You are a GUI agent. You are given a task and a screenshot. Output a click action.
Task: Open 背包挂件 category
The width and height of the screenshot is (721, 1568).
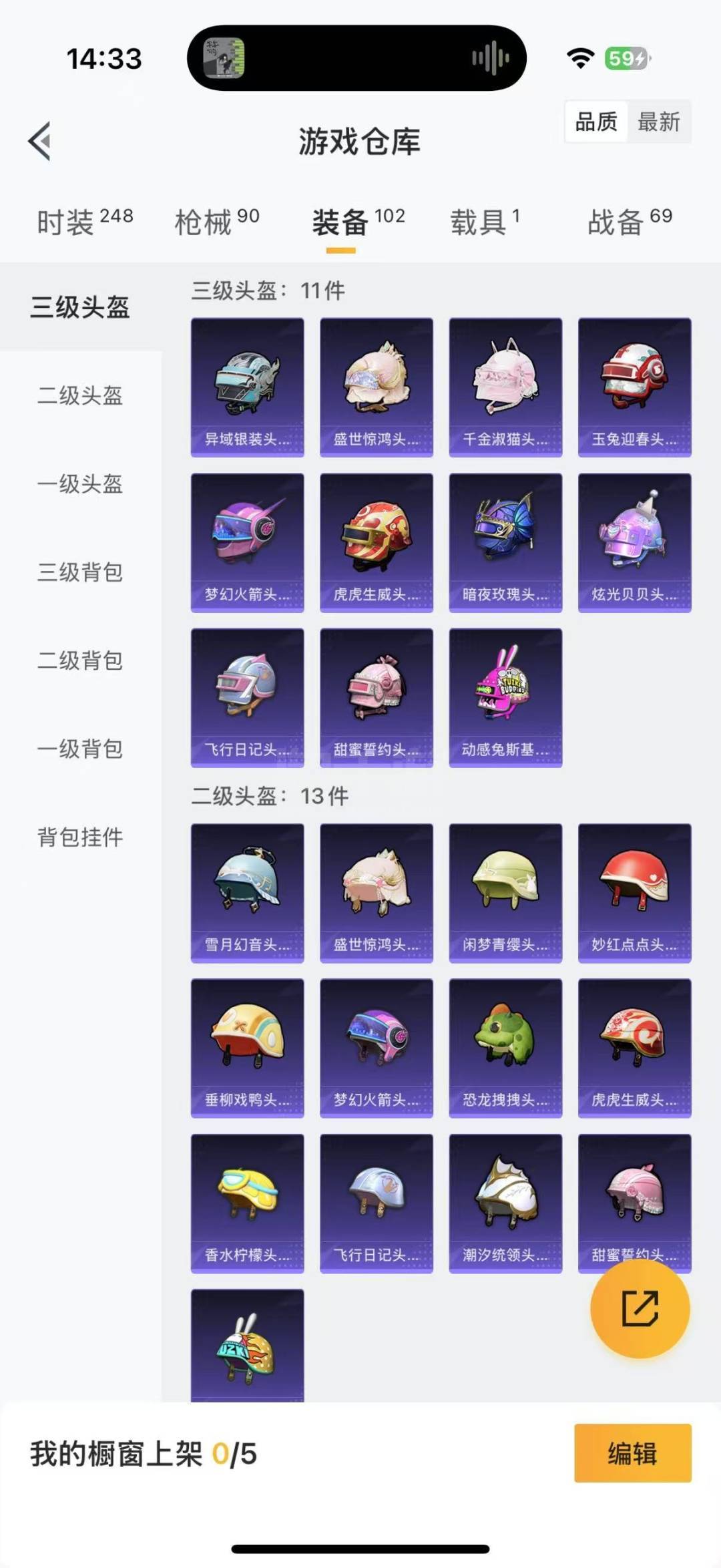pyautogui.click(x=80, y=837)
